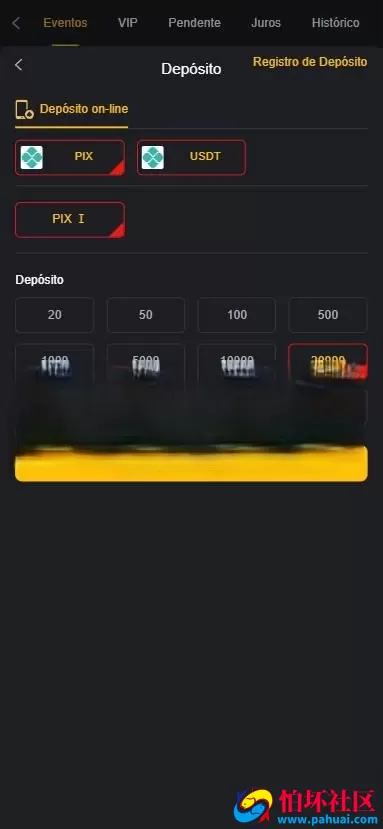Go back from the Depósito page
This screenshot has height=829, width=383.
(19, 65)
